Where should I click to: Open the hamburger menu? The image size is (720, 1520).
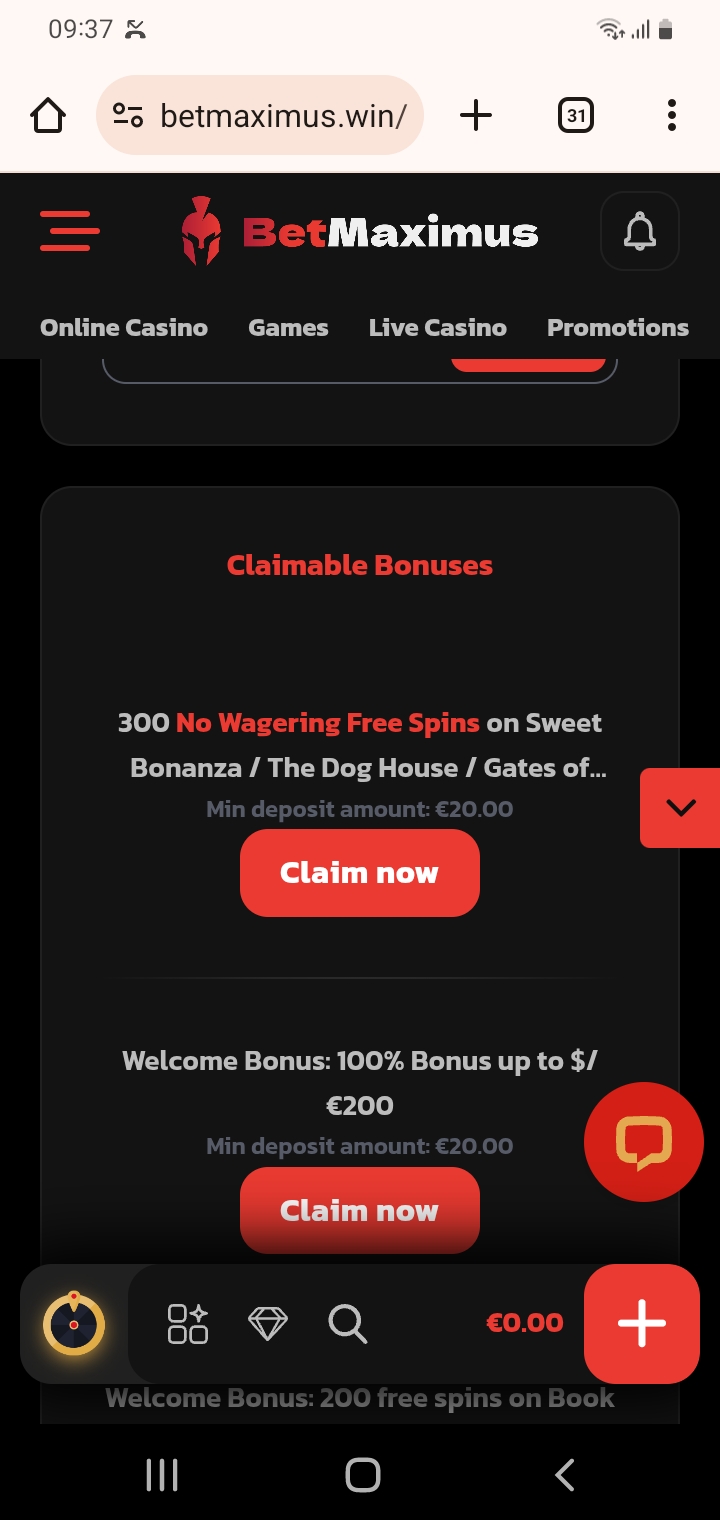point(70,231)
